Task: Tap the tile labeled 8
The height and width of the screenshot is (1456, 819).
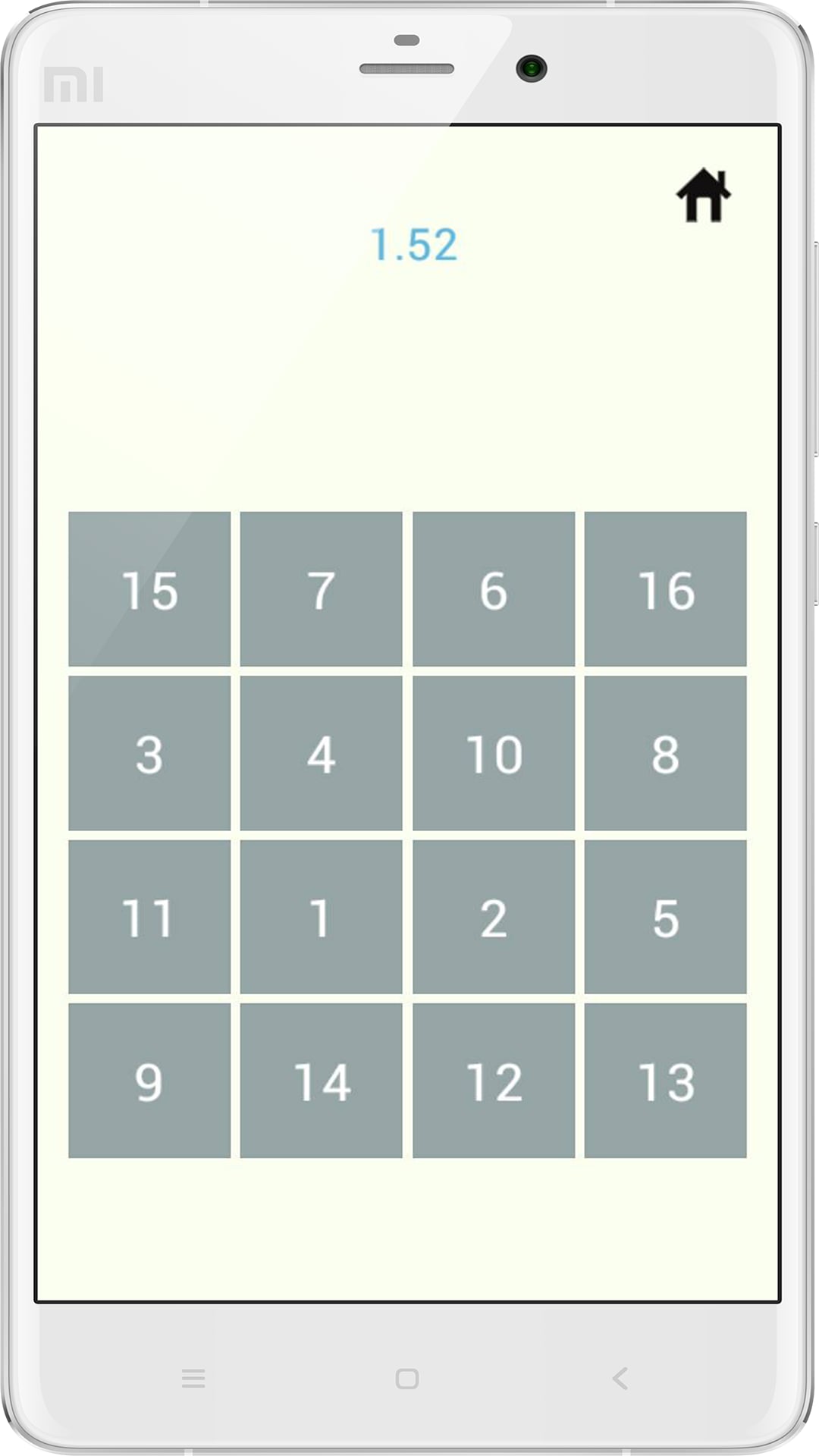Action: tap(665, 753)
